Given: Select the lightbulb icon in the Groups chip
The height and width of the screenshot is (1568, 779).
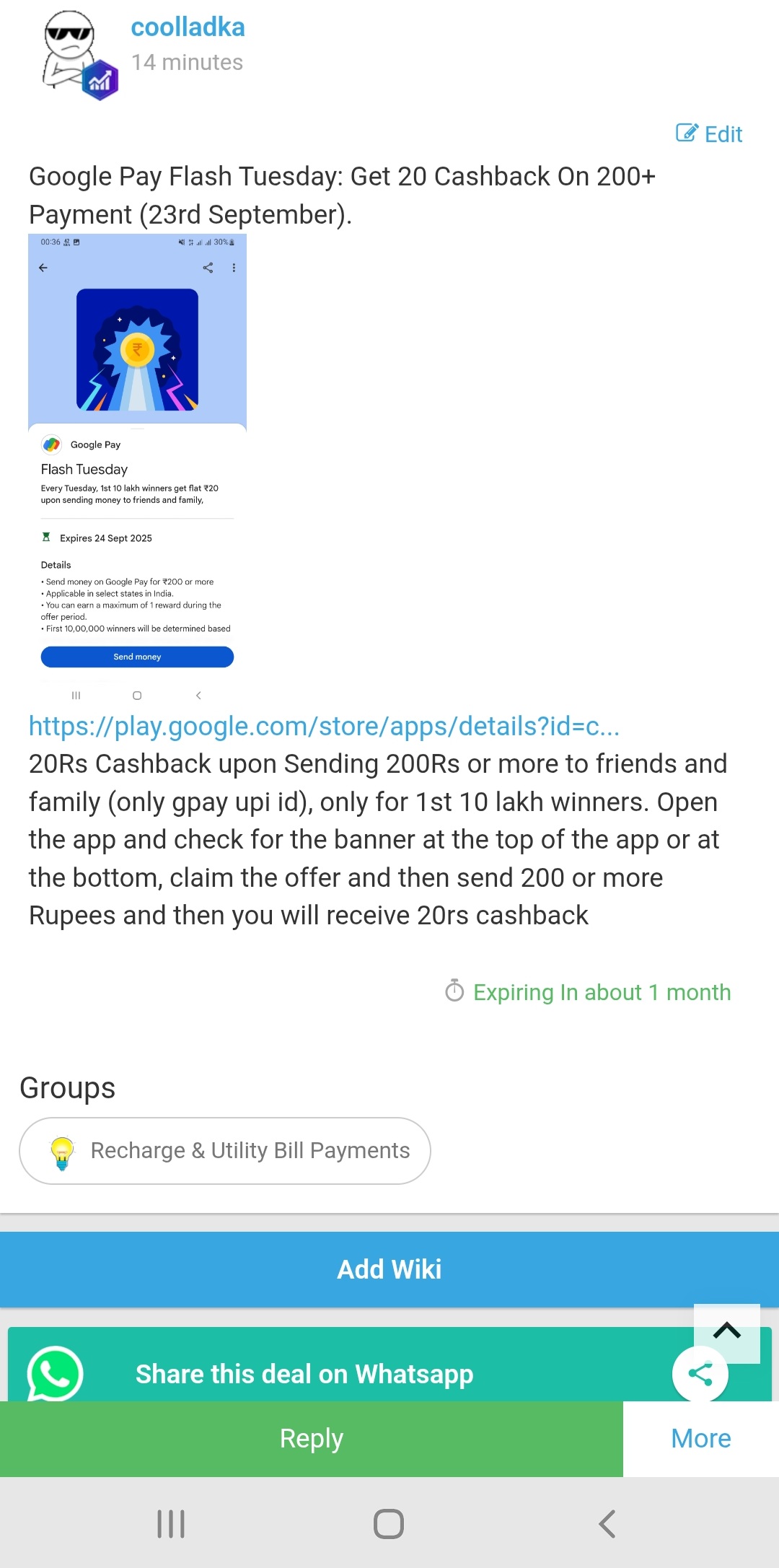Looking at the screenshot, I should [x=62, y=1150].
